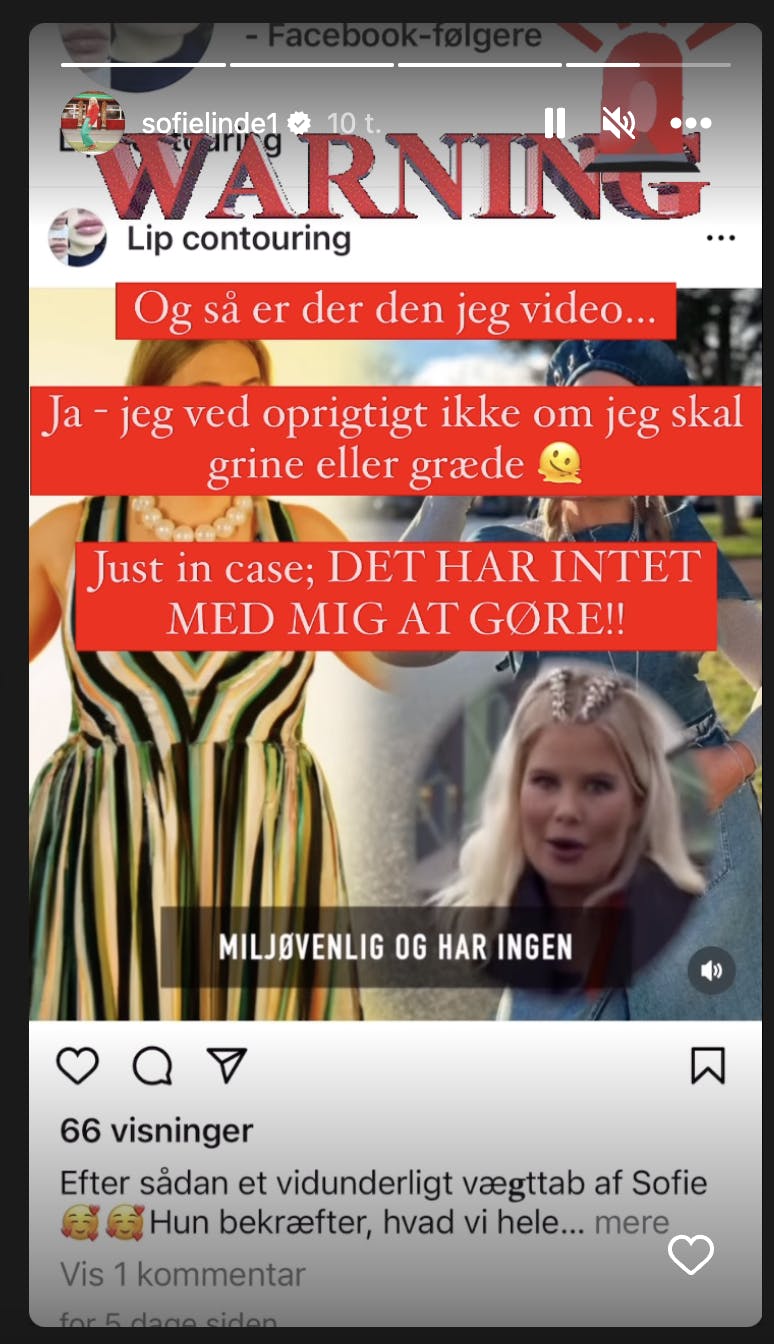Like this story with the heart
Image resolution: width=774 pixels, height=1344 pixels.
click(690, 1254)
